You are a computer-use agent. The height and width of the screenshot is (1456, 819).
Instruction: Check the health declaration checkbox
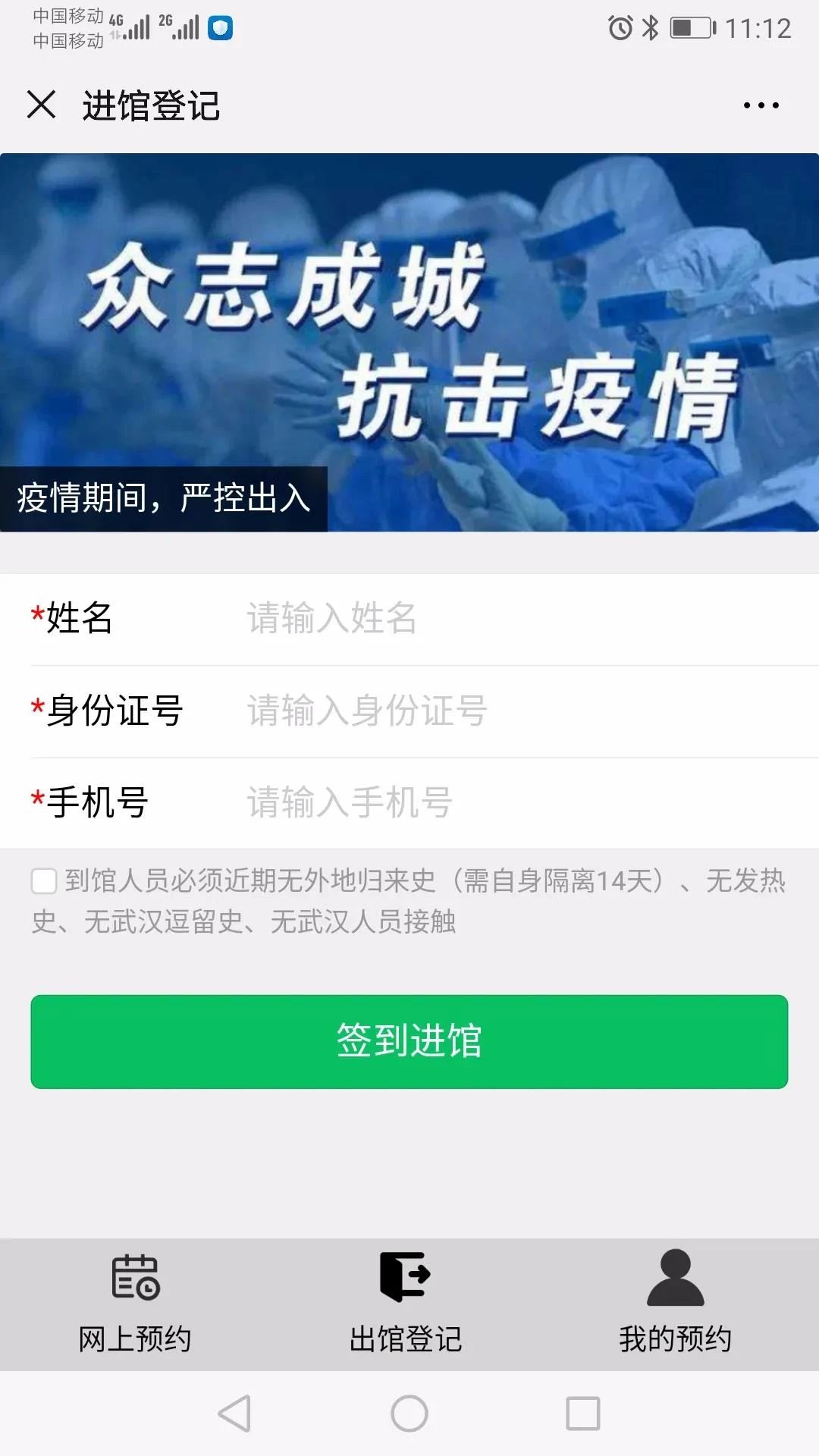click(44, 881)
